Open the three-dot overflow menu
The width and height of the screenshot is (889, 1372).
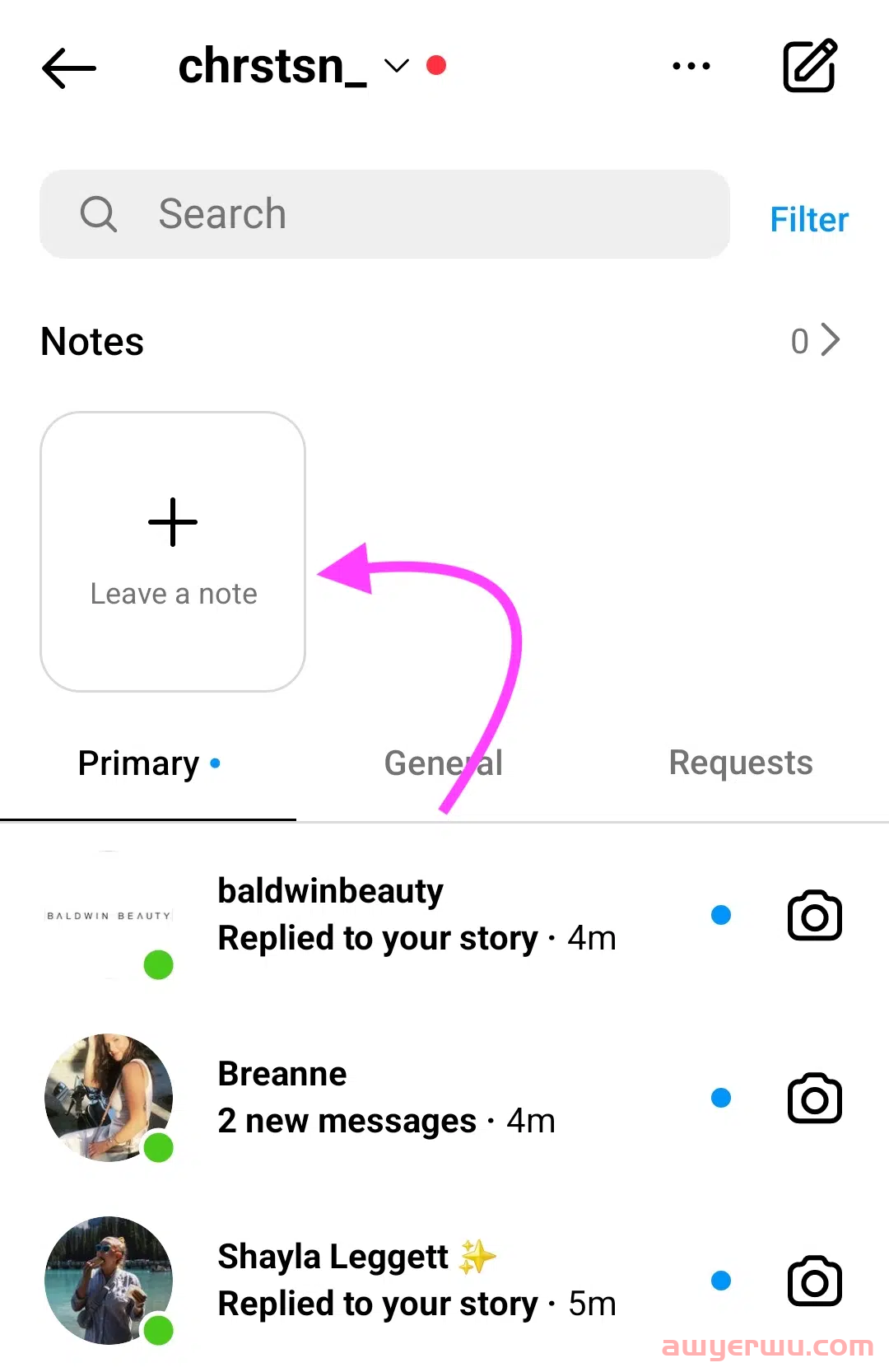pos(691,66)
